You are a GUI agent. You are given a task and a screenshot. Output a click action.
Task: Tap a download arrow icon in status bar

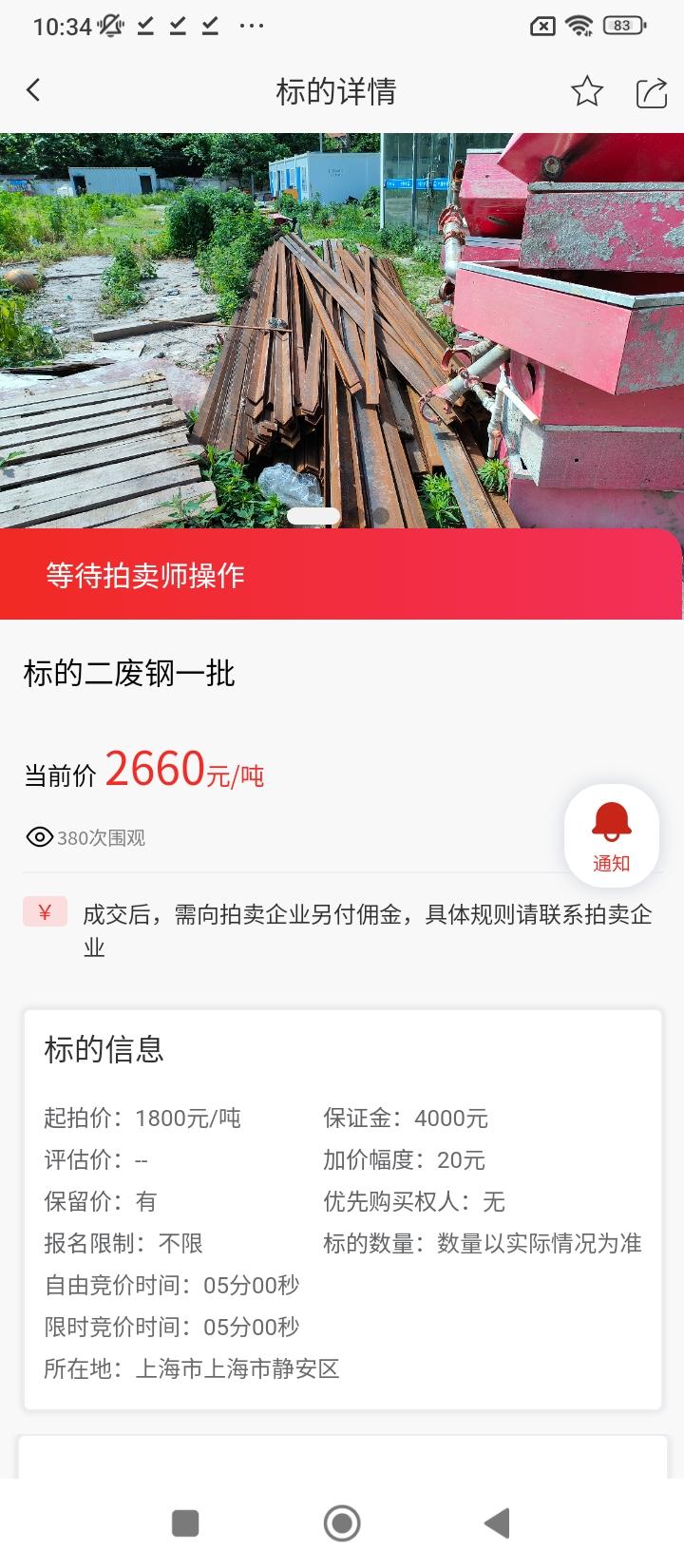pos(143,26)
